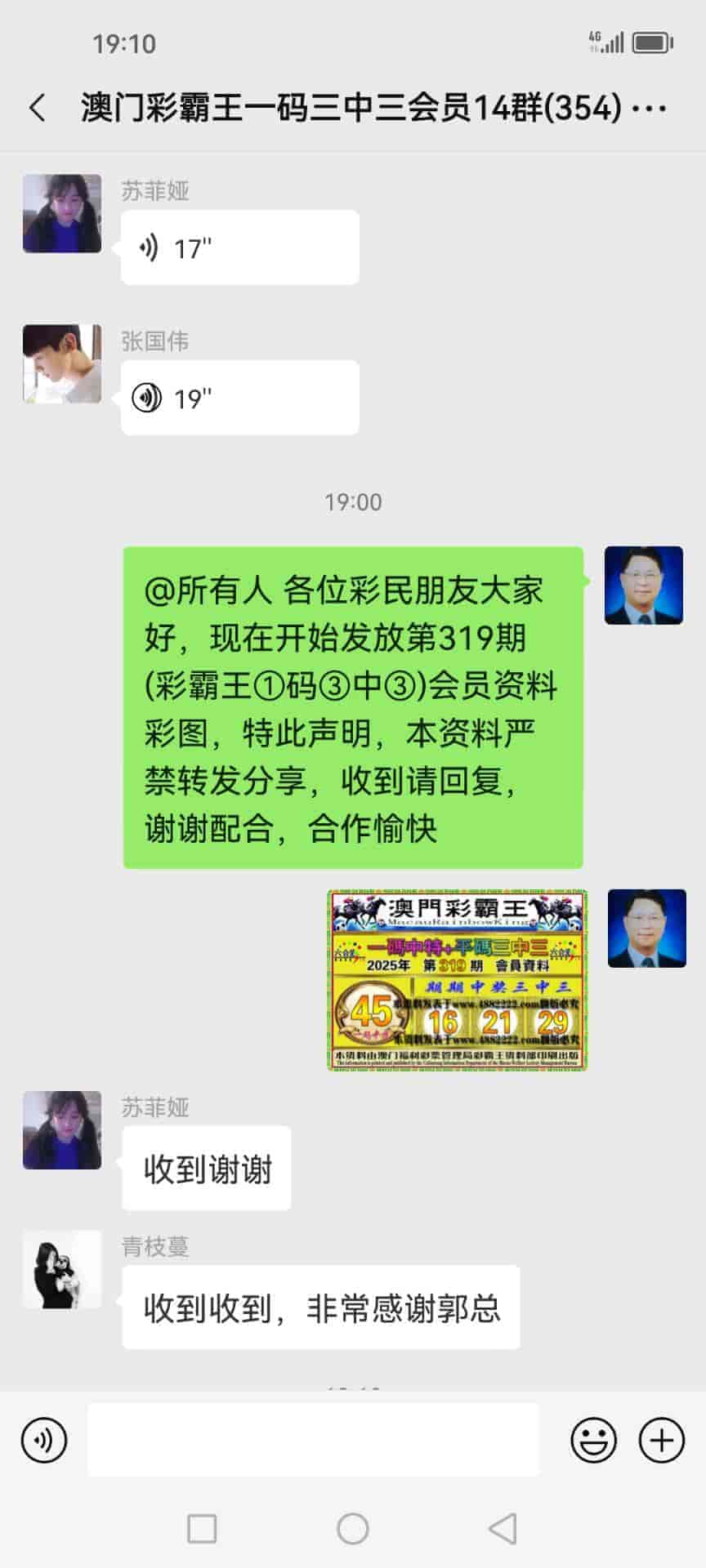Open group chat details overflow menu
This screenshot has width=706, height=1568.
[x=650, y=108]
